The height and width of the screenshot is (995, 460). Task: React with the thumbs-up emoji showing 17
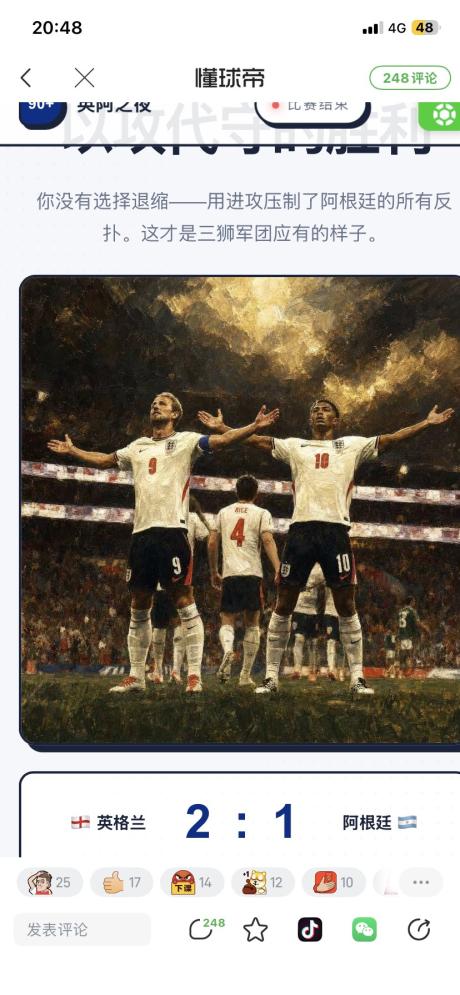click(121, 882)
